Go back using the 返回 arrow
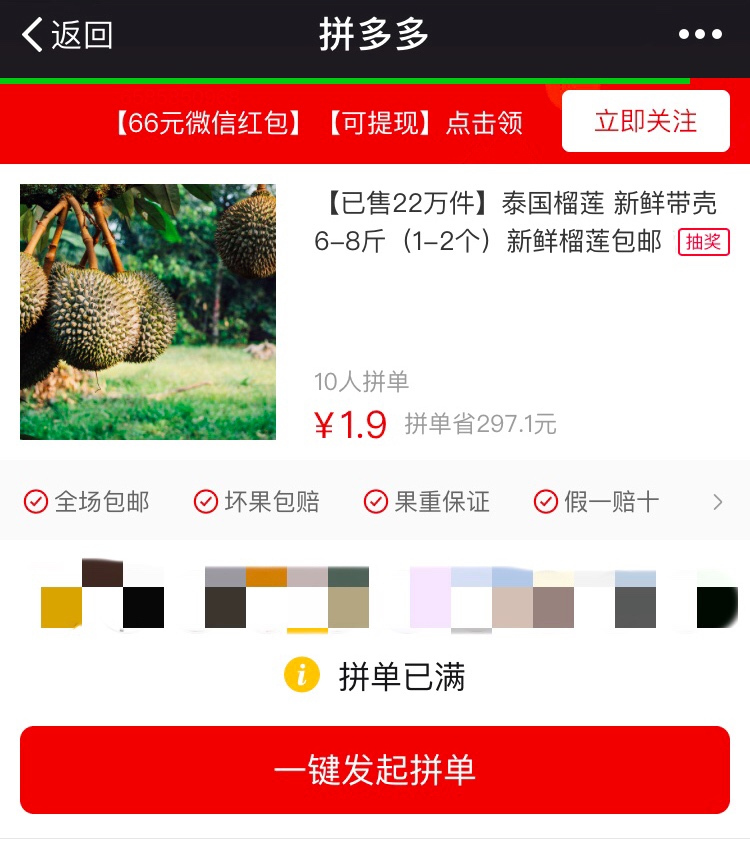The width and height of the screenshot is (750, 847). click(x=66, y=36)
